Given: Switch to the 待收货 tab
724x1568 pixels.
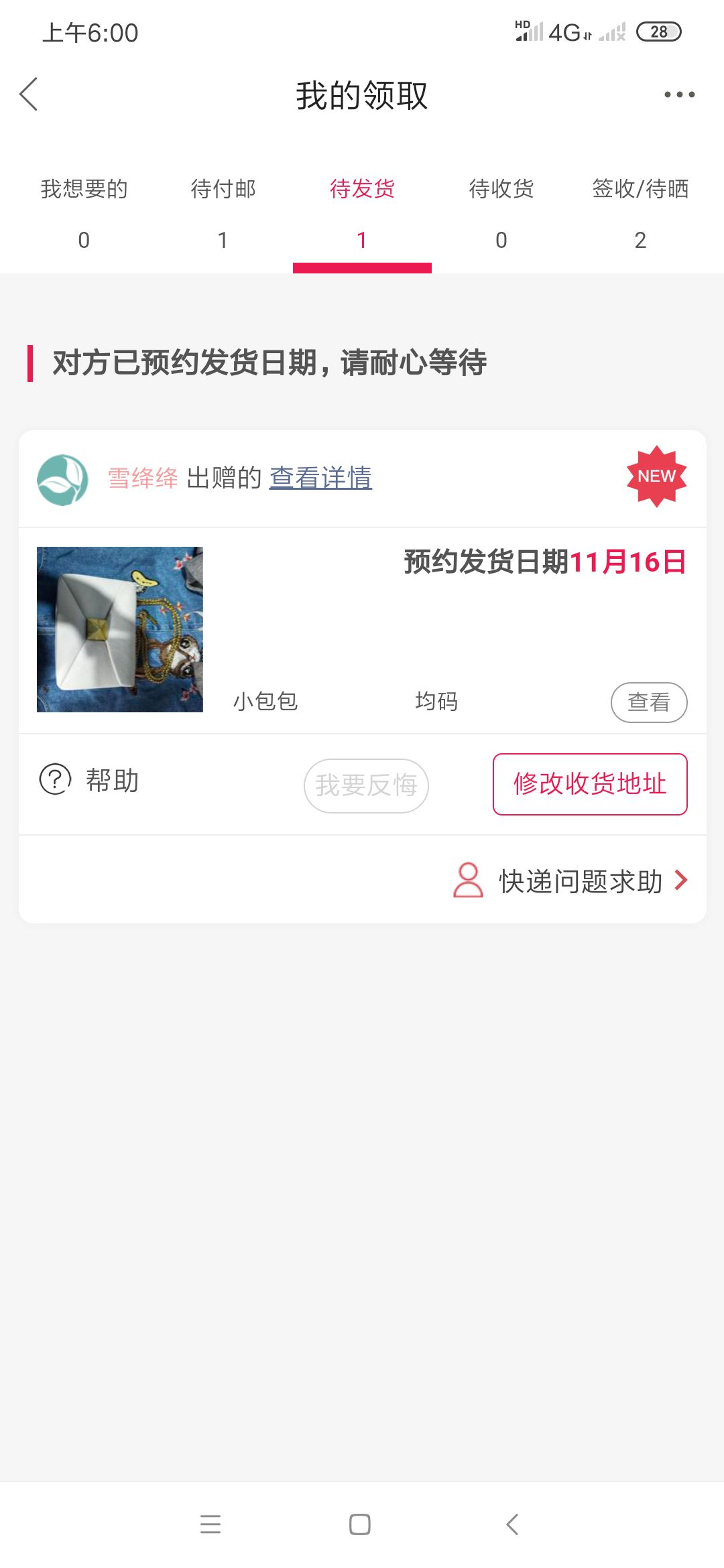Looking at the screenshot, I should click(501, 213).
